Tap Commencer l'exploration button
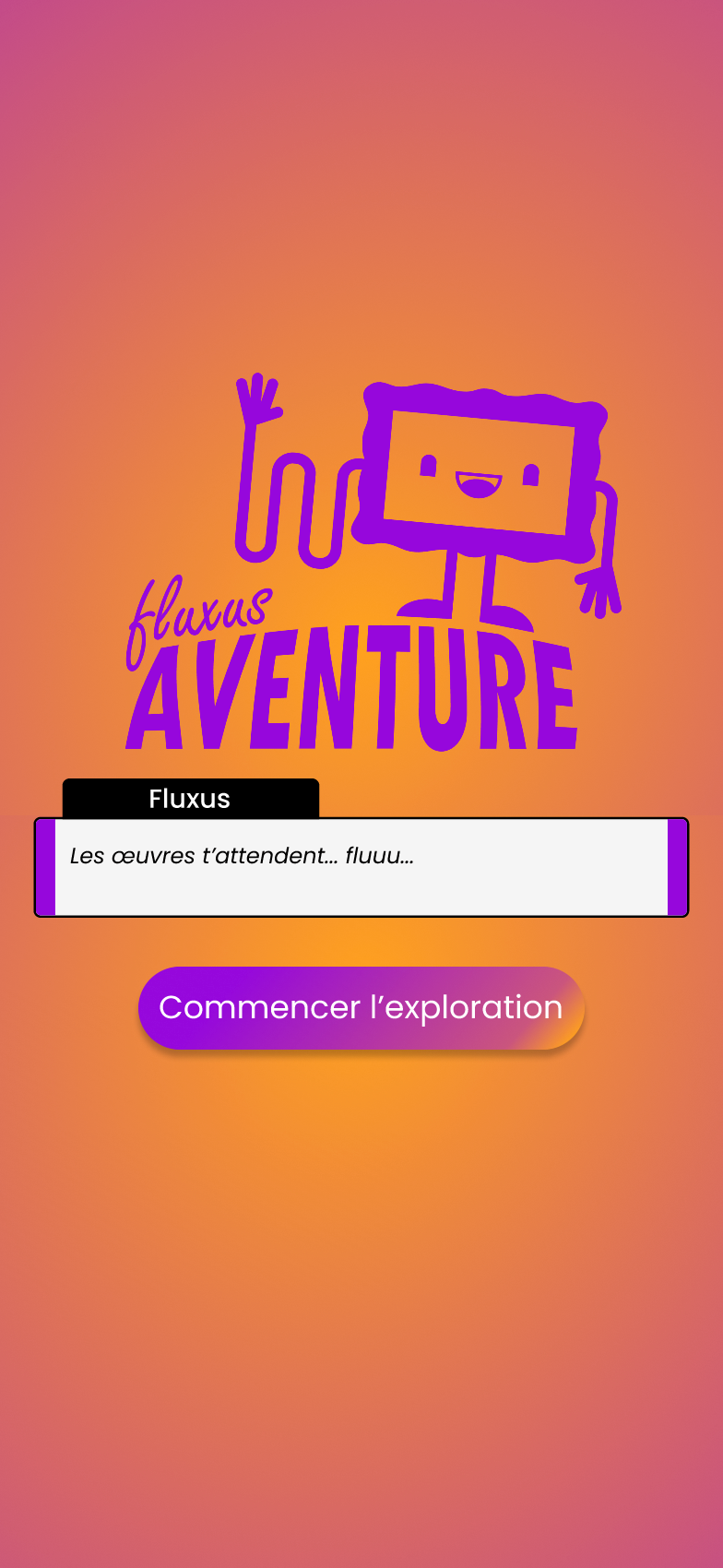The width and height of the screenshot is (723, 1568). 361,1007
